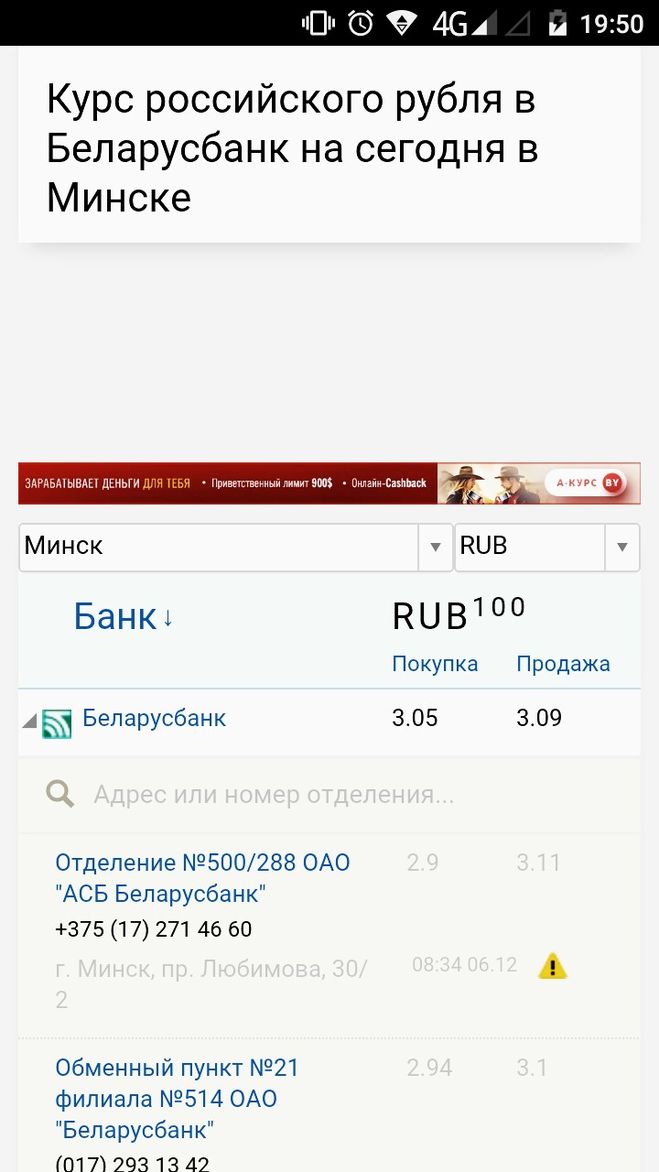
Task: Sort rates by Продажа column
Action: coord(562,664)
